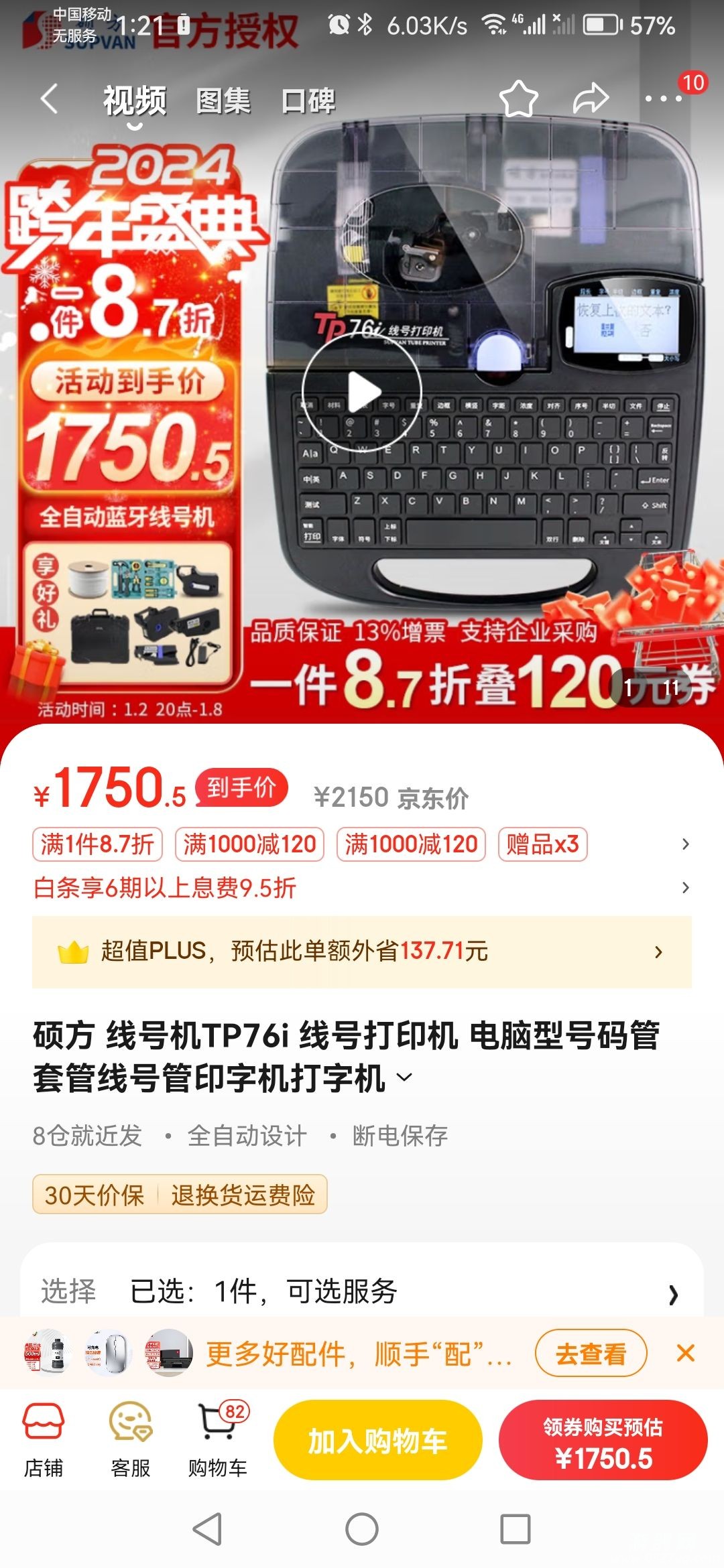The width and height of the screenshot is (724, 1568).
Task: Visit the 店铺 store page
Action: click(x=44, y=1439)
